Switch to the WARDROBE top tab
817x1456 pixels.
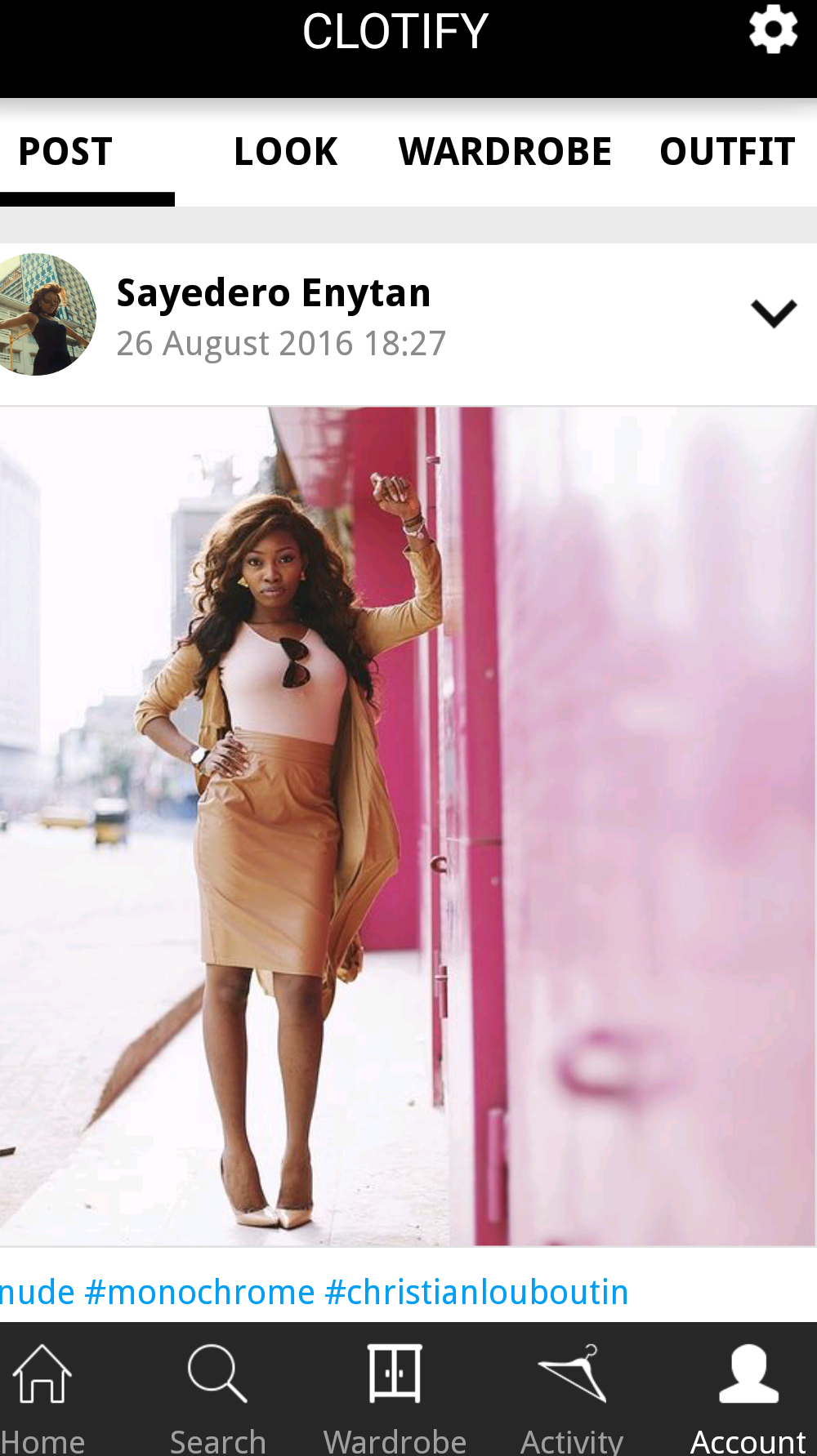504,152
